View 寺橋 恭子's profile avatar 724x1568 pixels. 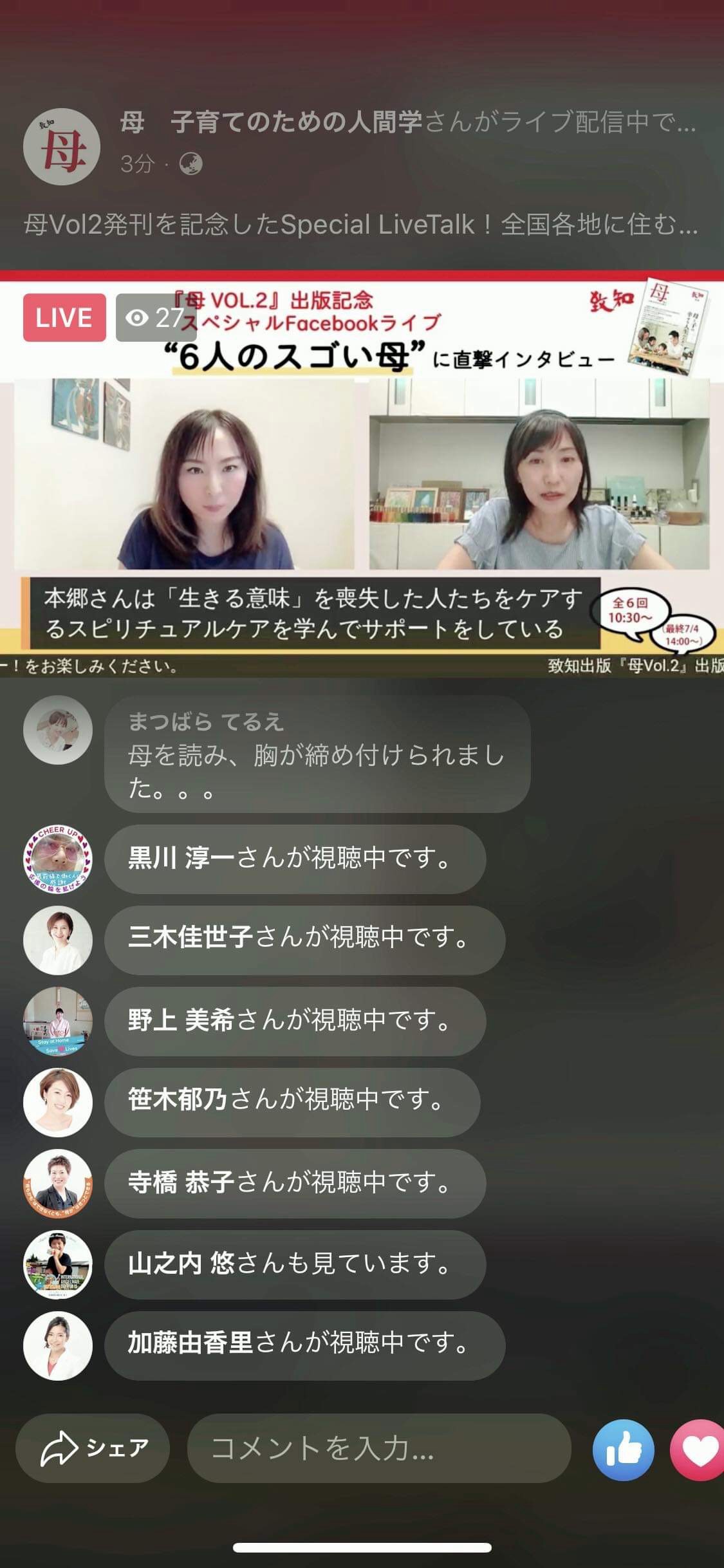pyautogui.click(x=58, y=1183)
